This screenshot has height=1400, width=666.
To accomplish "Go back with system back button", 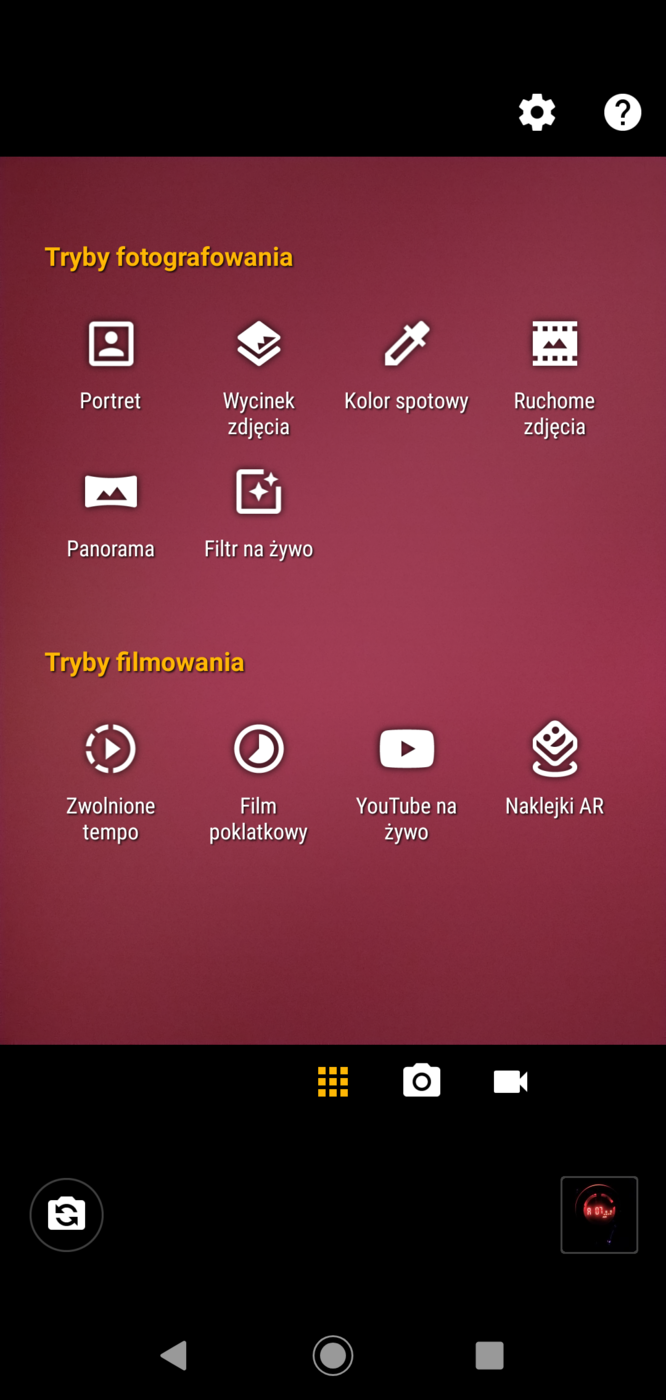I will tap(174, 1355).
